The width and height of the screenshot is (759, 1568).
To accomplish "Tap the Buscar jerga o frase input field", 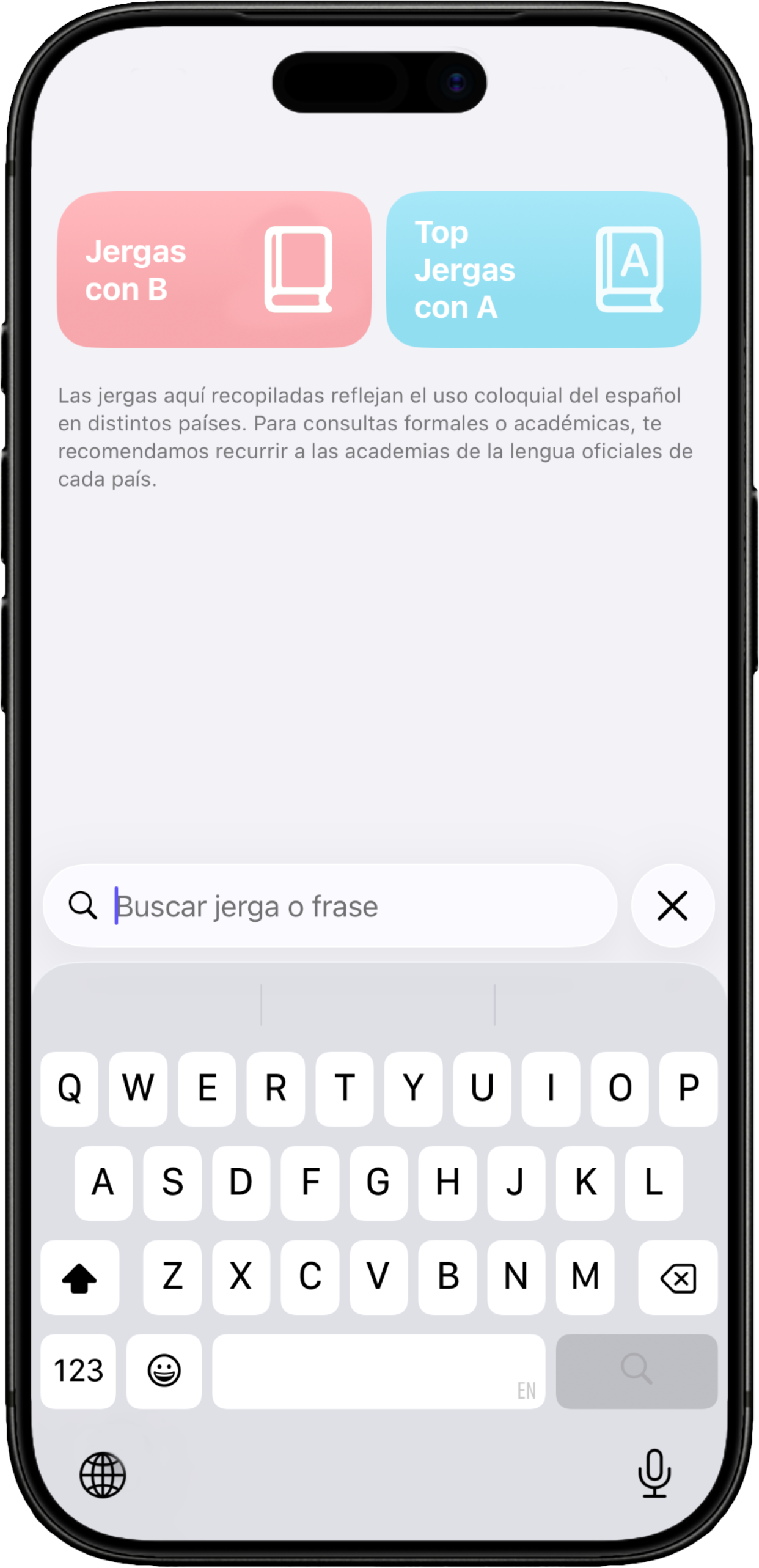I will tap(306, 907).
